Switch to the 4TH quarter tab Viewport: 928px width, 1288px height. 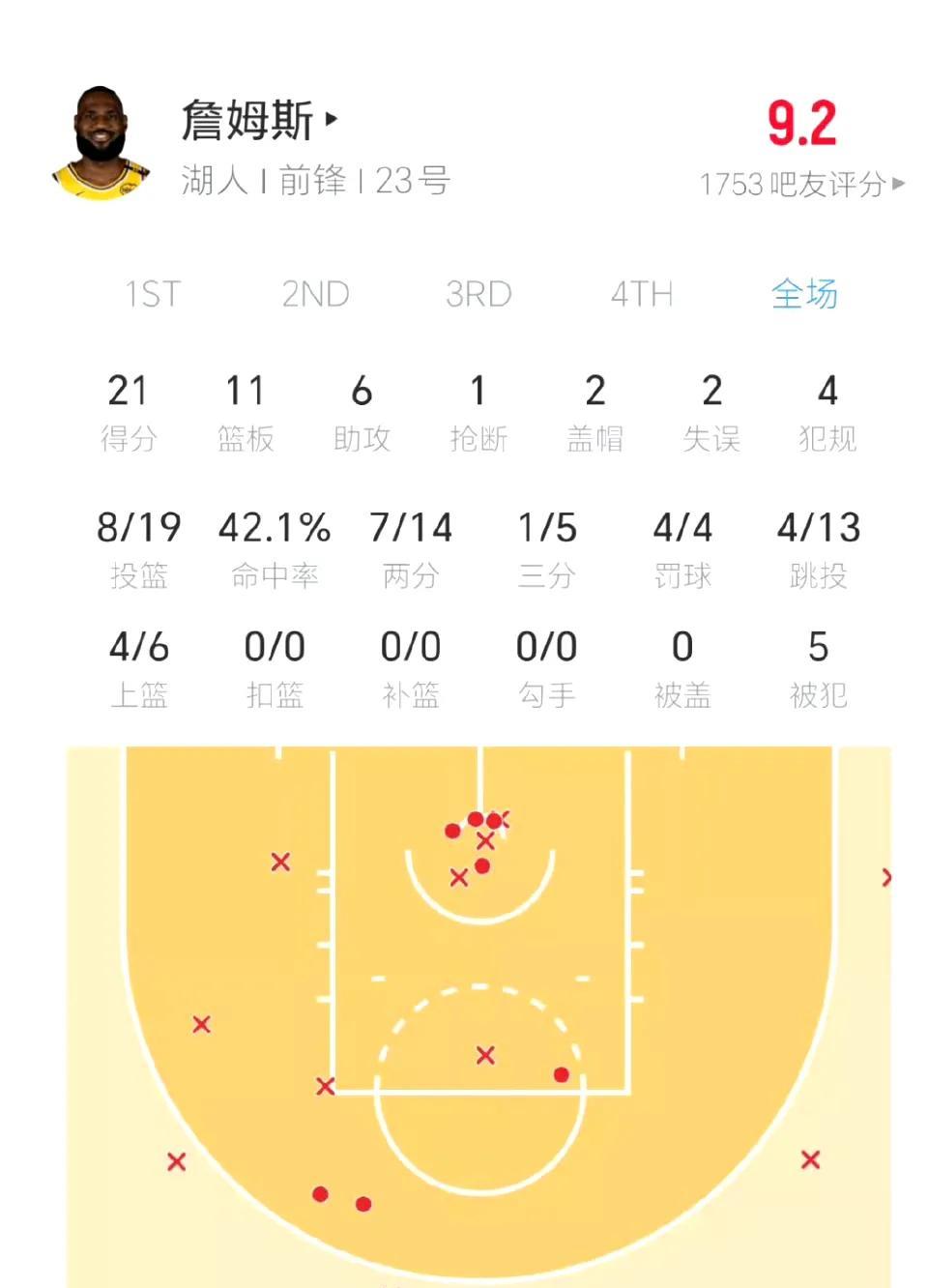pos(641,294)
